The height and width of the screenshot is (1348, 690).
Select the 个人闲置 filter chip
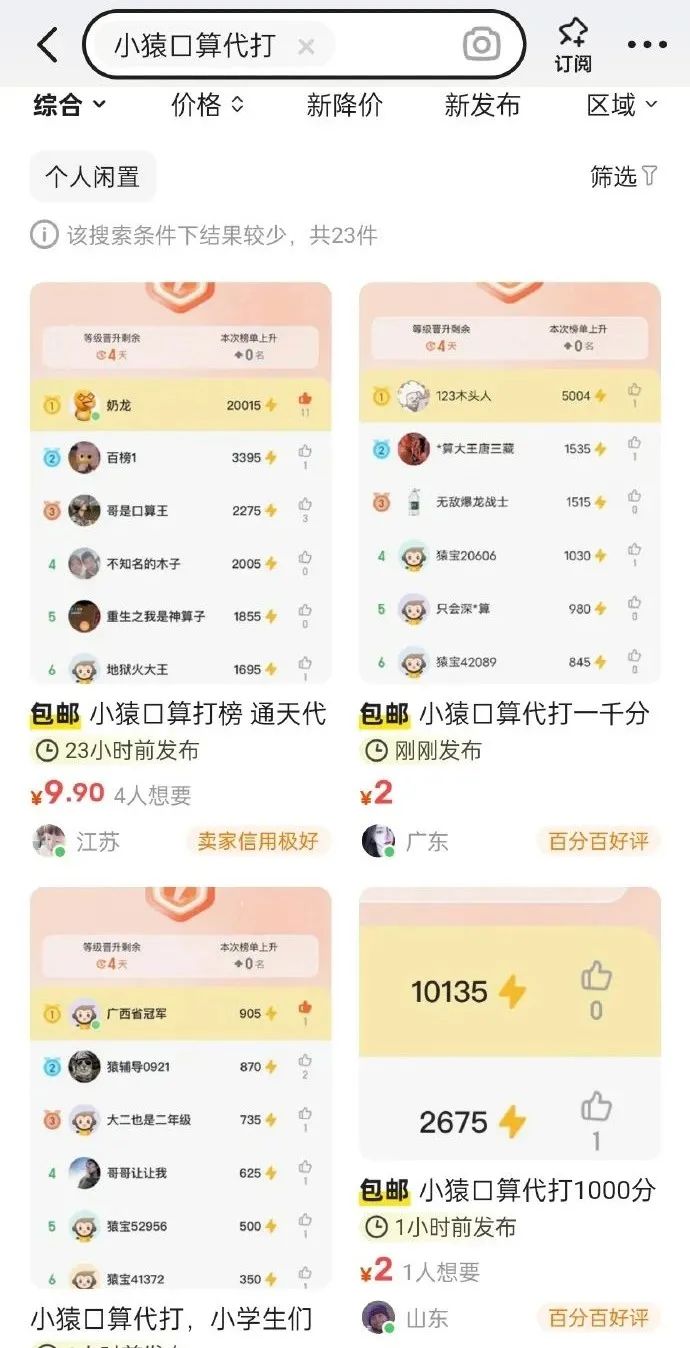click(x=92, y=177)
